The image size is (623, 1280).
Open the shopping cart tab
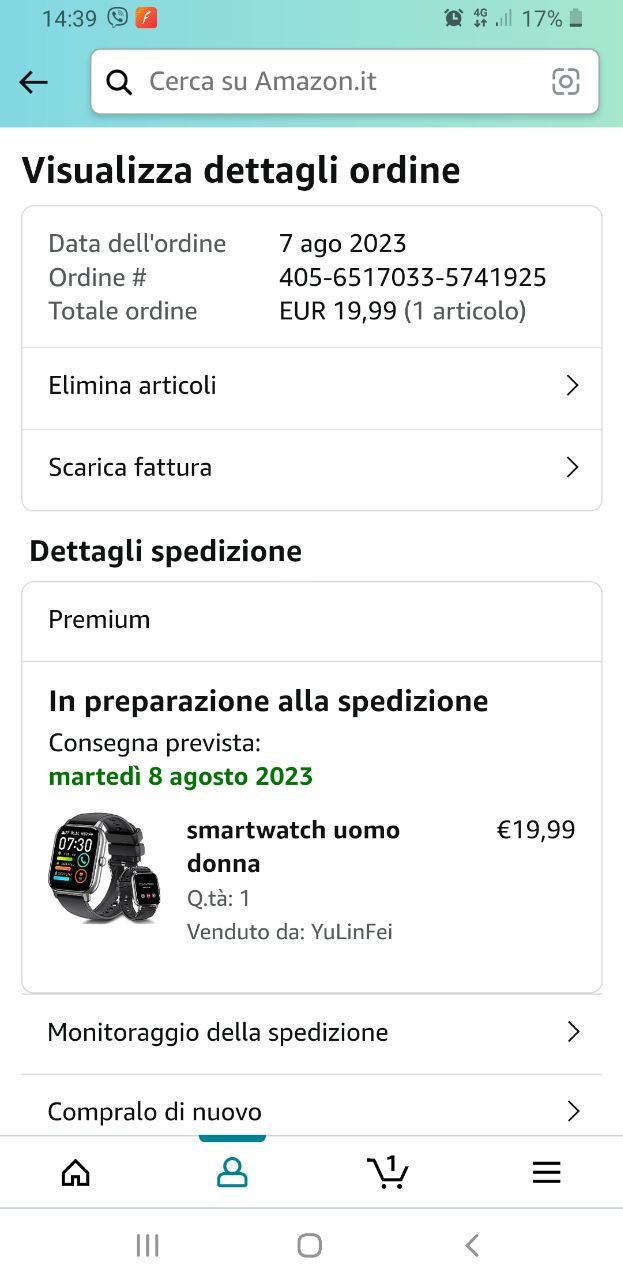(x=388, y=1172)
